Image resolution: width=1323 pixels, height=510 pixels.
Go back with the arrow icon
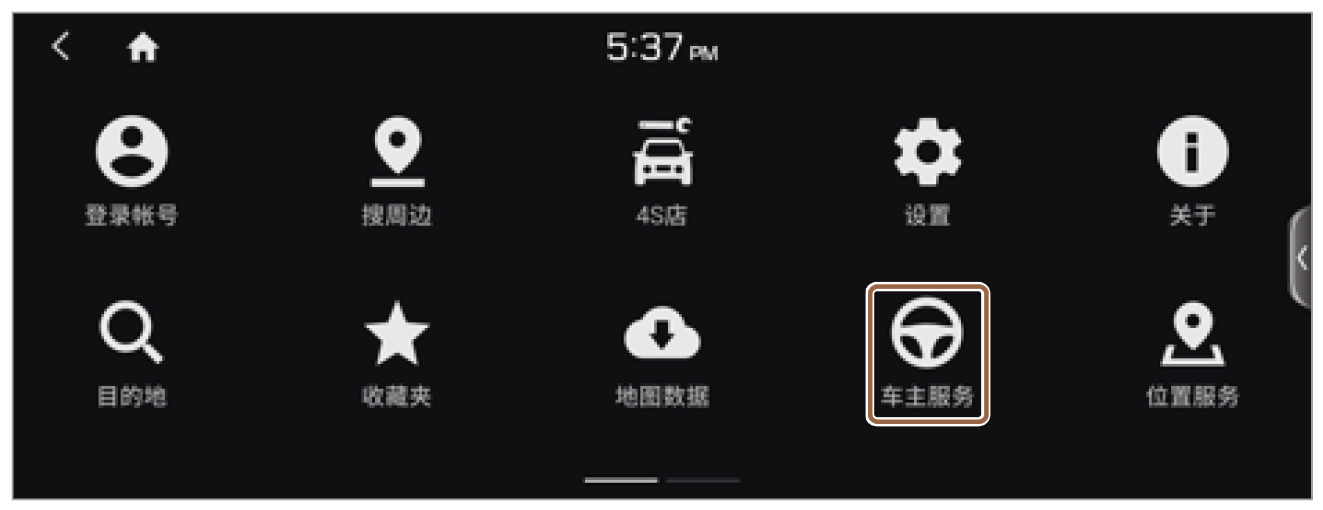pos(61,46)
